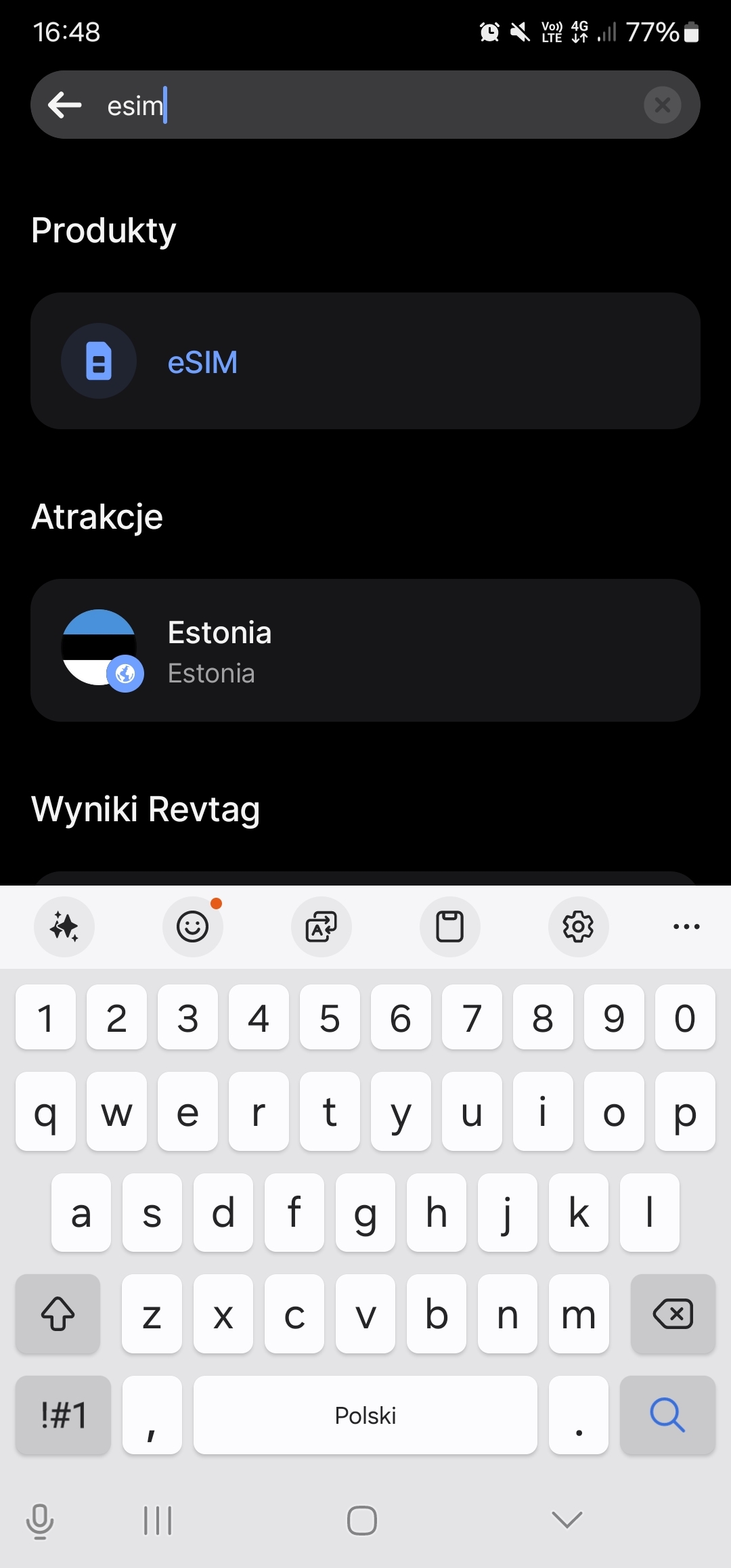Submit search with keyboard magnifier key

tap(667, 1415)
